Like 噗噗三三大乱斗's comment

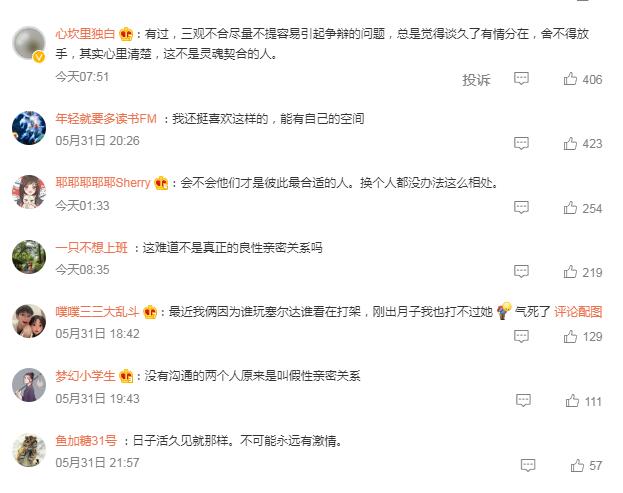click(x=571, y=336)
